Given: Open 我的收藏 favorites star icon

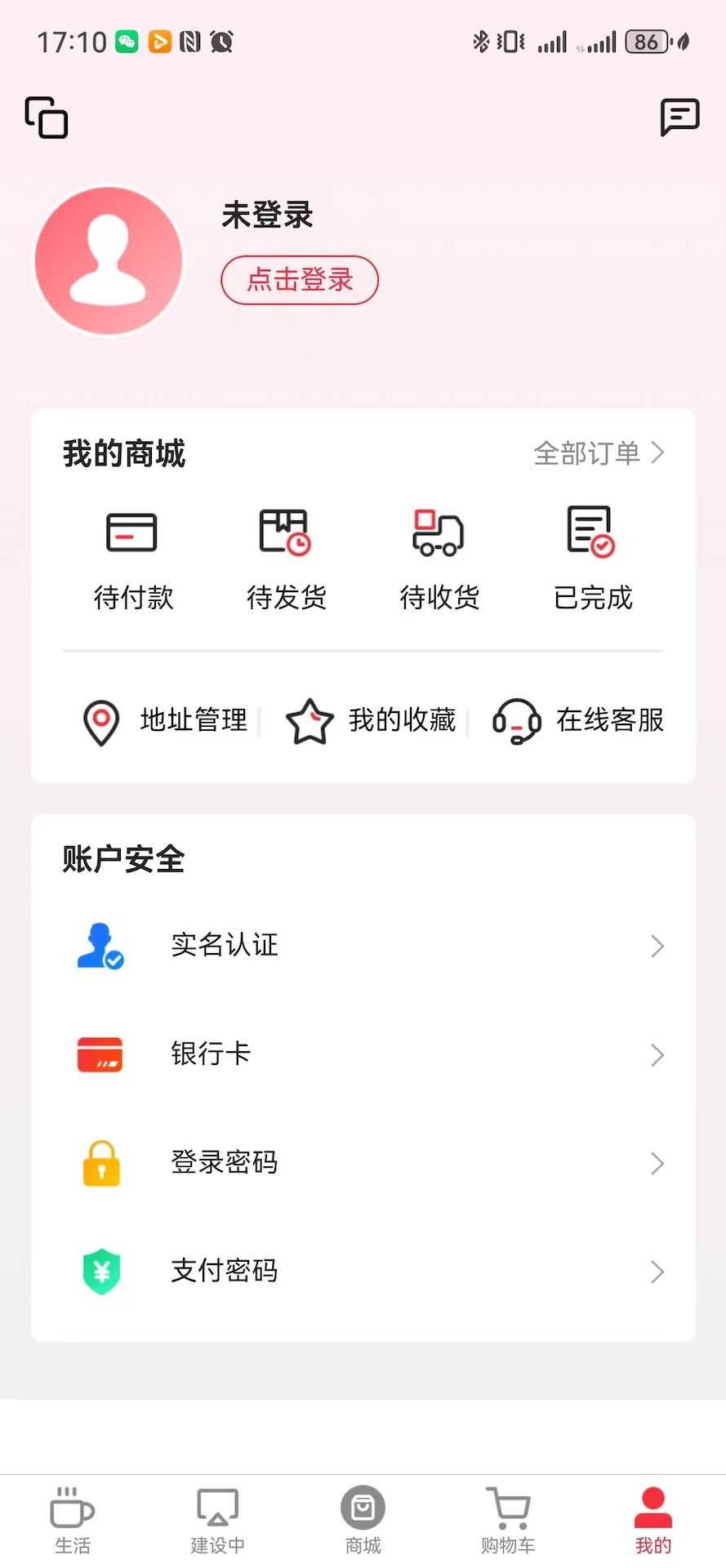Looking at the screenshot, I should point(310,721).
